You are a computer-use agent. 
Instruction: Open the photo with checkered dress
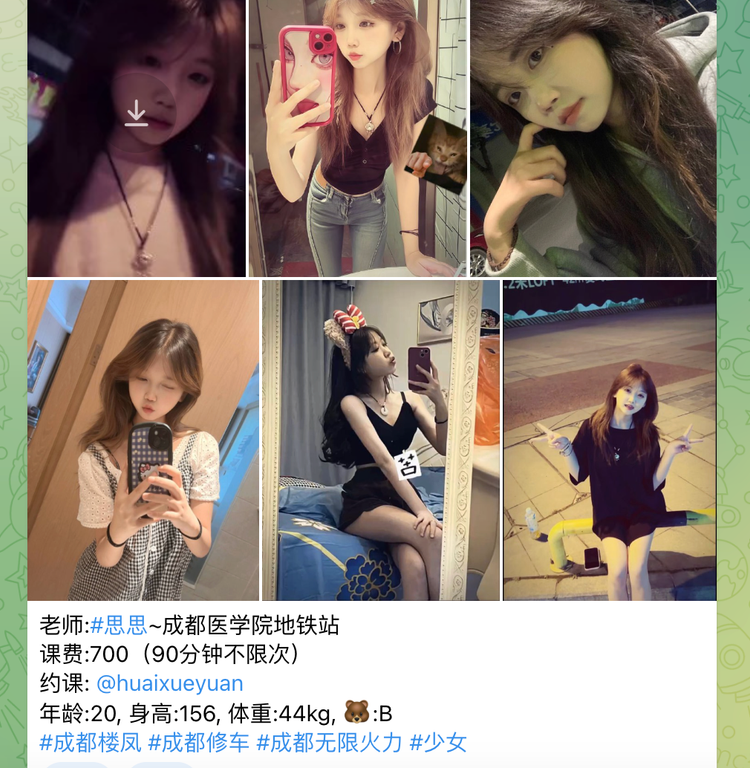click(143, 440)
